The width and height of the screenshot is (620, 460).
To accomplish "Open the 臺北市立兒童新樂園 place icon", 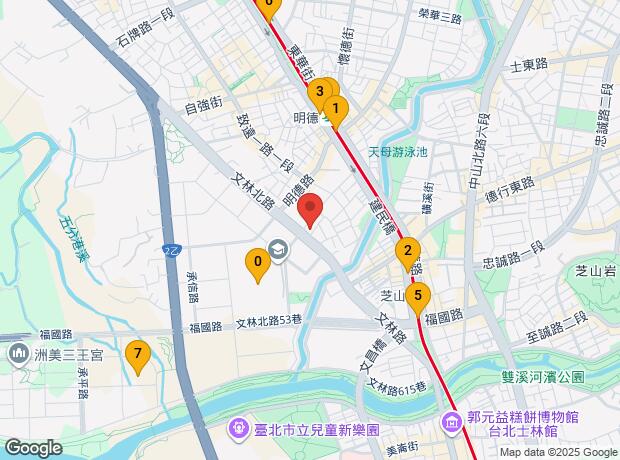I will pyautogui.click(x=238, y=429).
